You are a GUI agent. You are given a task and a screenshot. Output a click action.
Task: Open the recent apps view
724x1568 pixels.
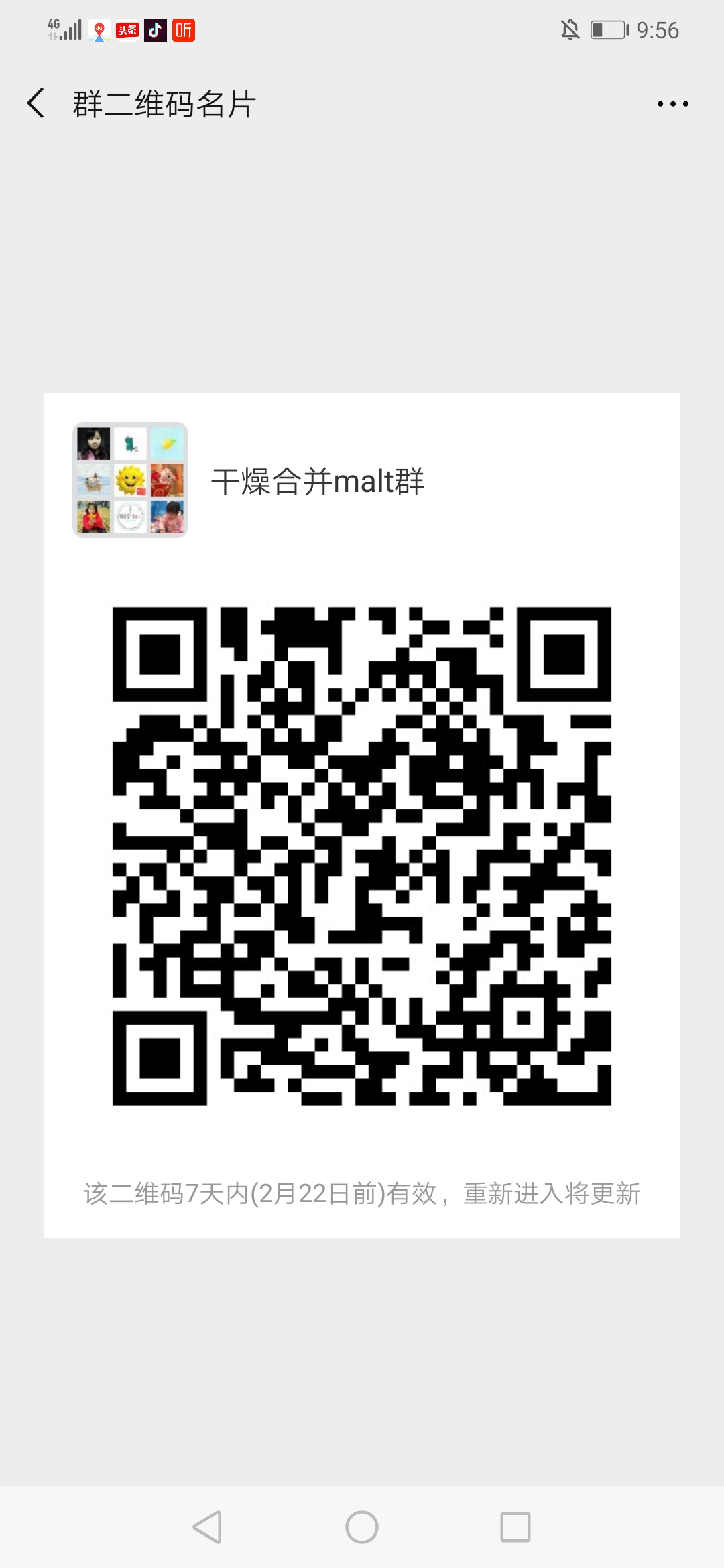coord(516,1527)
